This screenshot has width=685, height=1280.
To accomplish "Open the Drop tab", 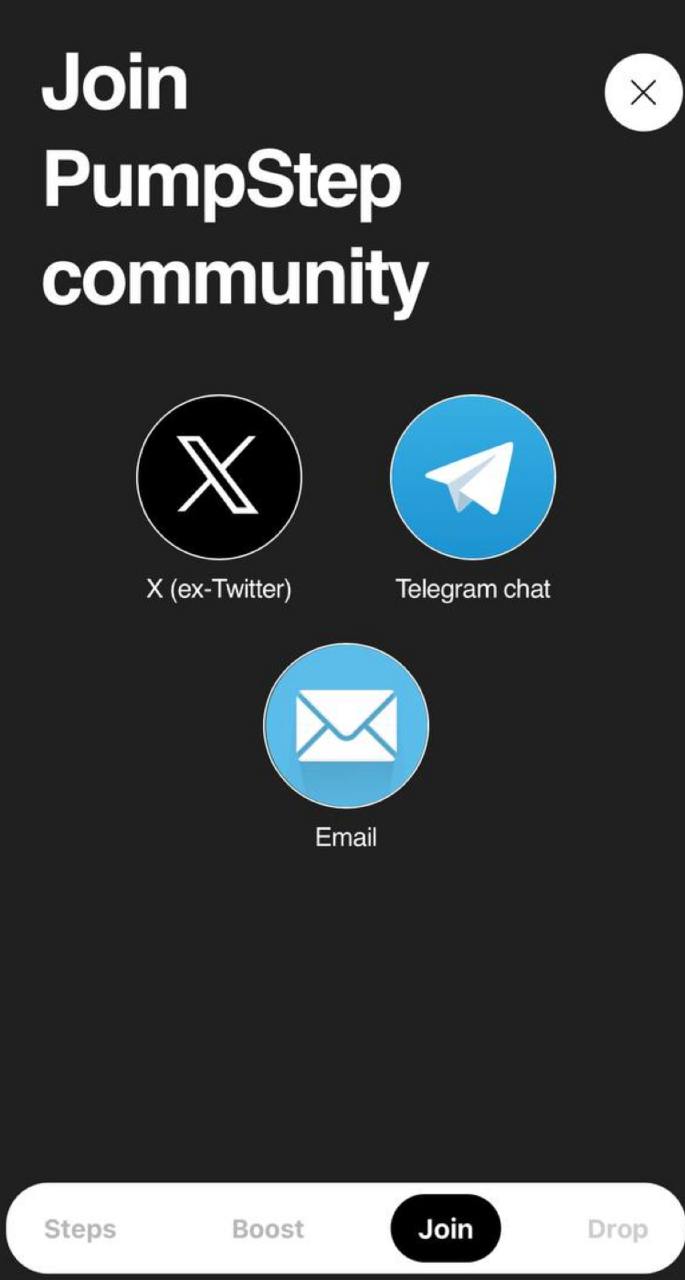I will (617, 1229).
